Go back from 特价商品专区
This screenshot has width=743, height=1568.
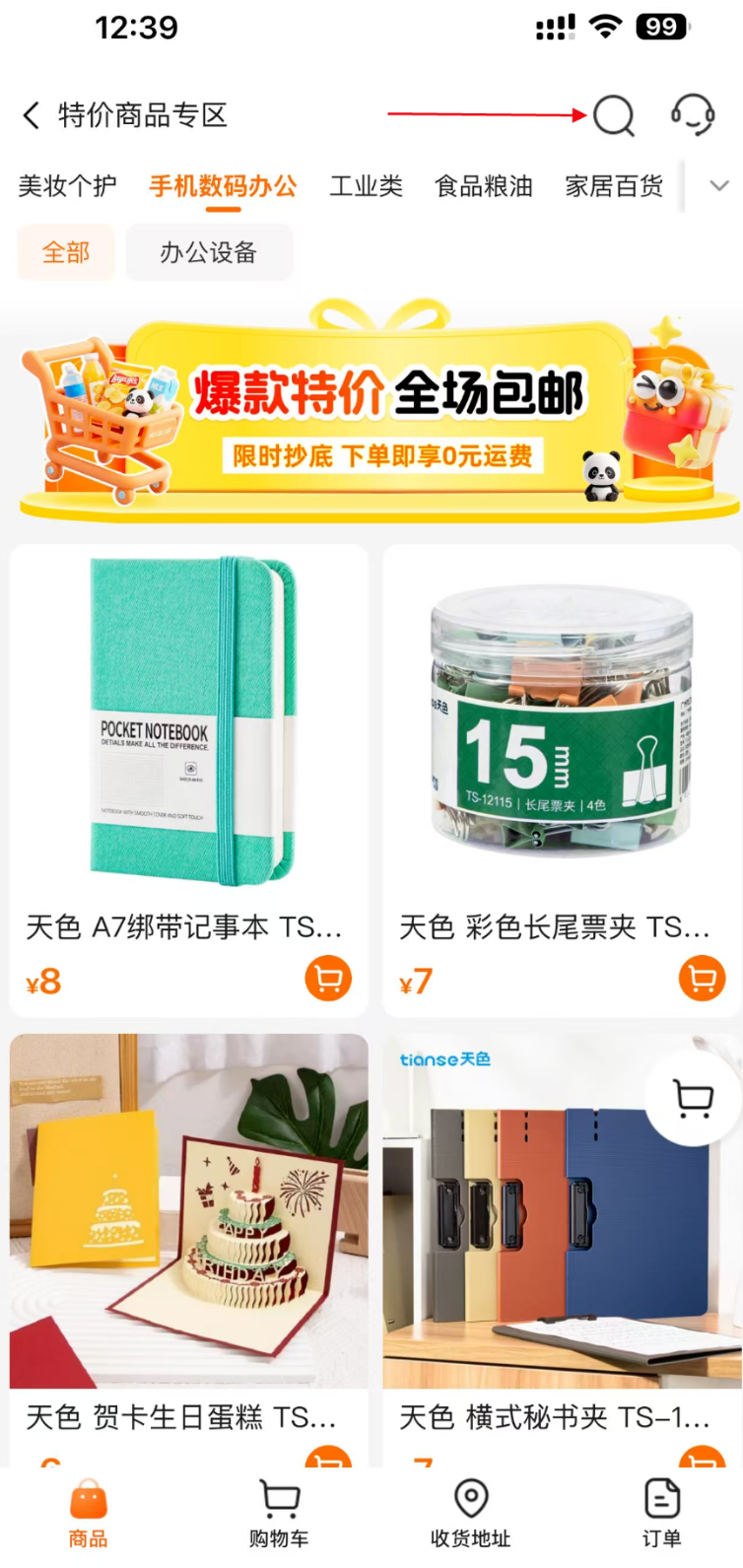[x=32, y=115]
